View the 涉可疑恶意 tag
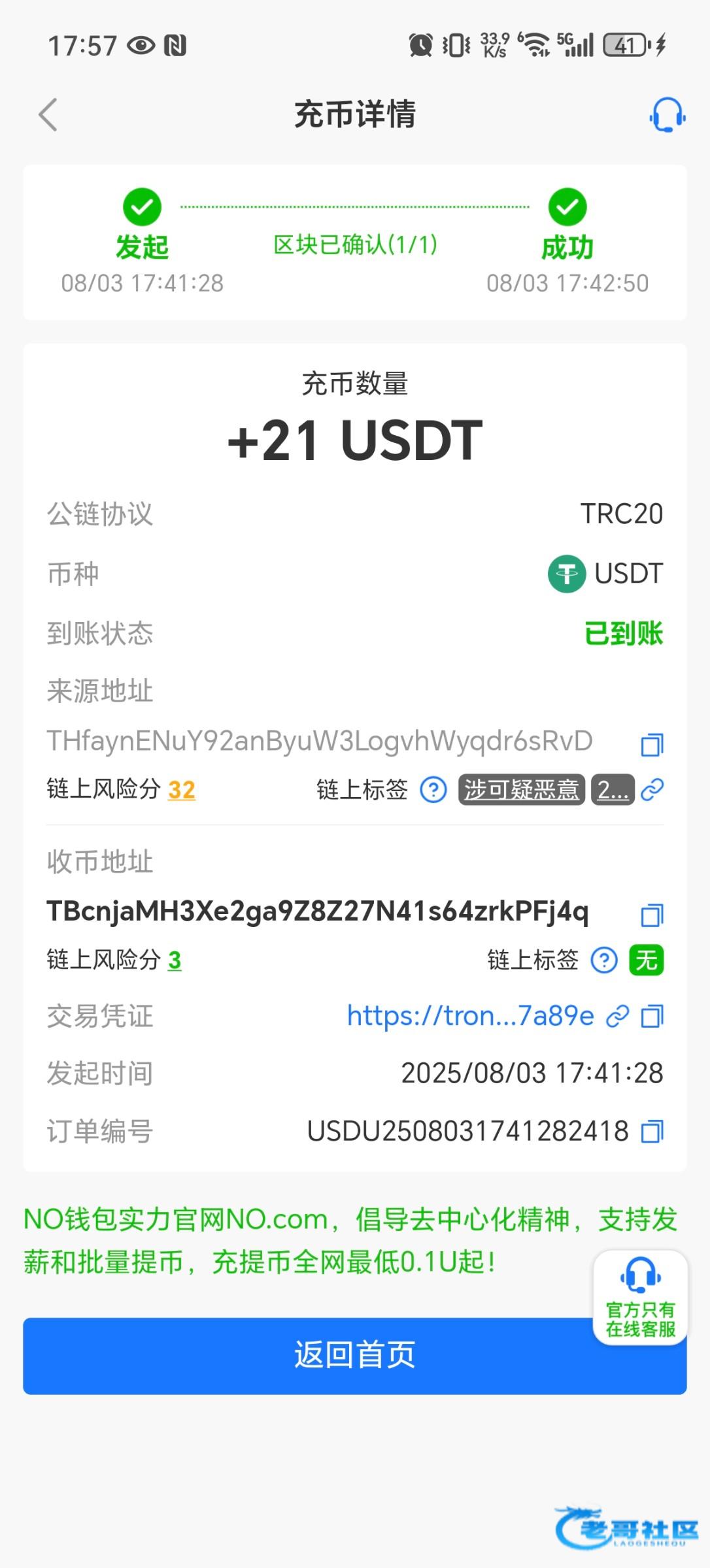710x1568 pixels. 521,790
